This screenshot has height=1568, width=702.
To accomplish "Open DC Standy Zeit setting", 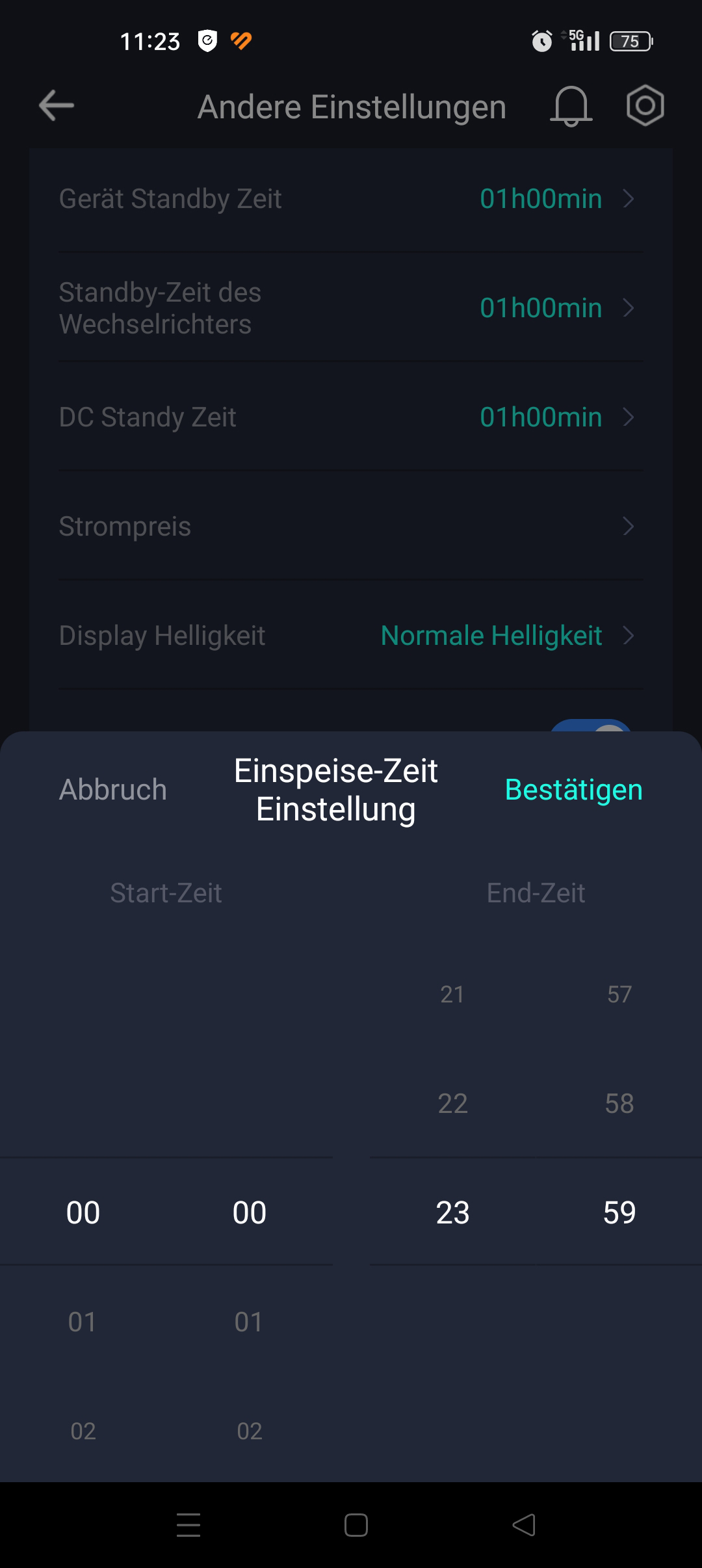I will click(x=351, y=417).
